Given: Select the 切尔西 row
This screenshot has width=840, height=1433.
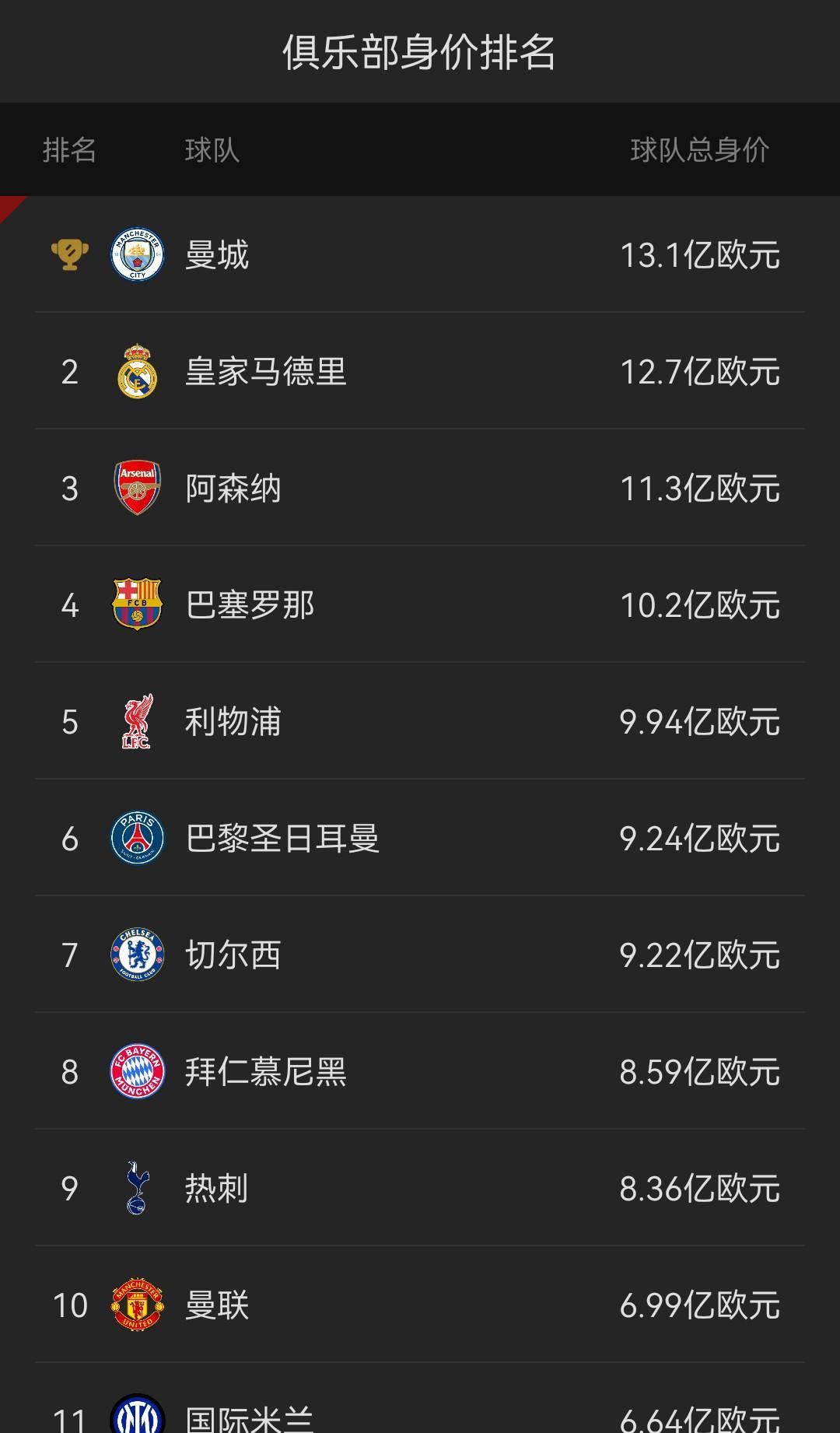Looking at the screenshot, I should [420, 955].
